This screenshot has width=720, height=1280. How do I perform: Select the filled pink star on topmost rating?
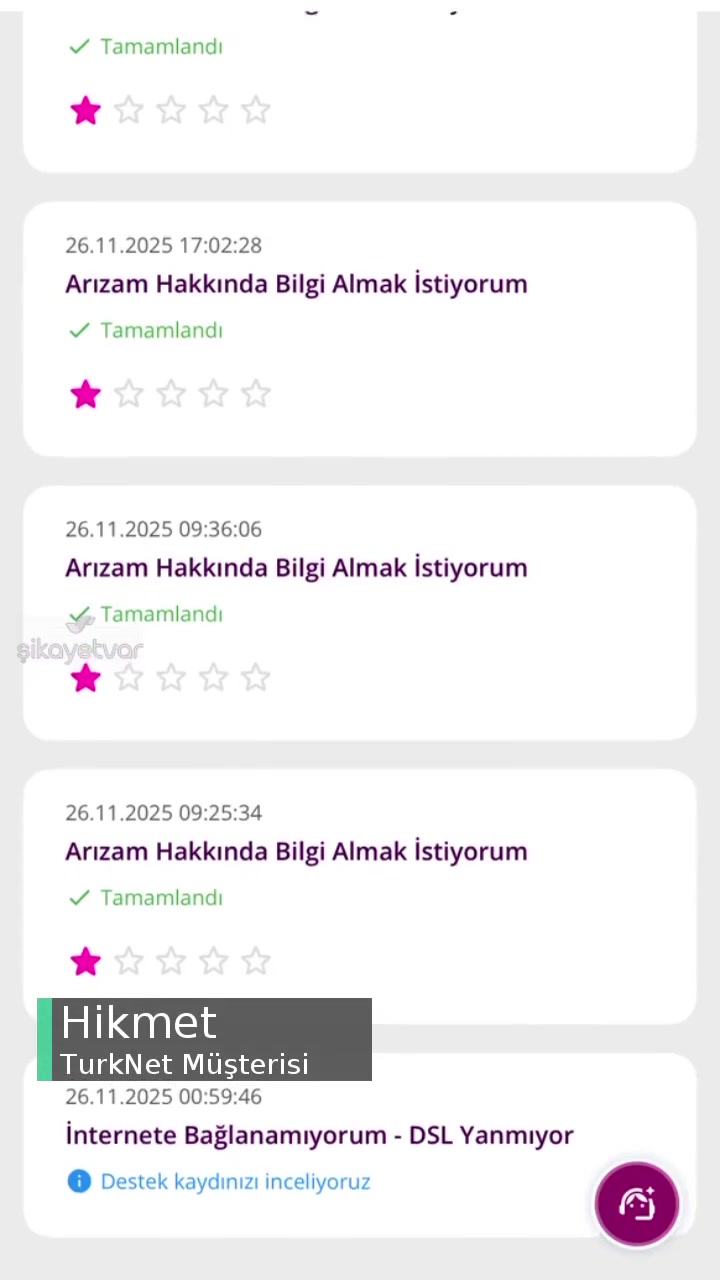[x=85, y=110]
